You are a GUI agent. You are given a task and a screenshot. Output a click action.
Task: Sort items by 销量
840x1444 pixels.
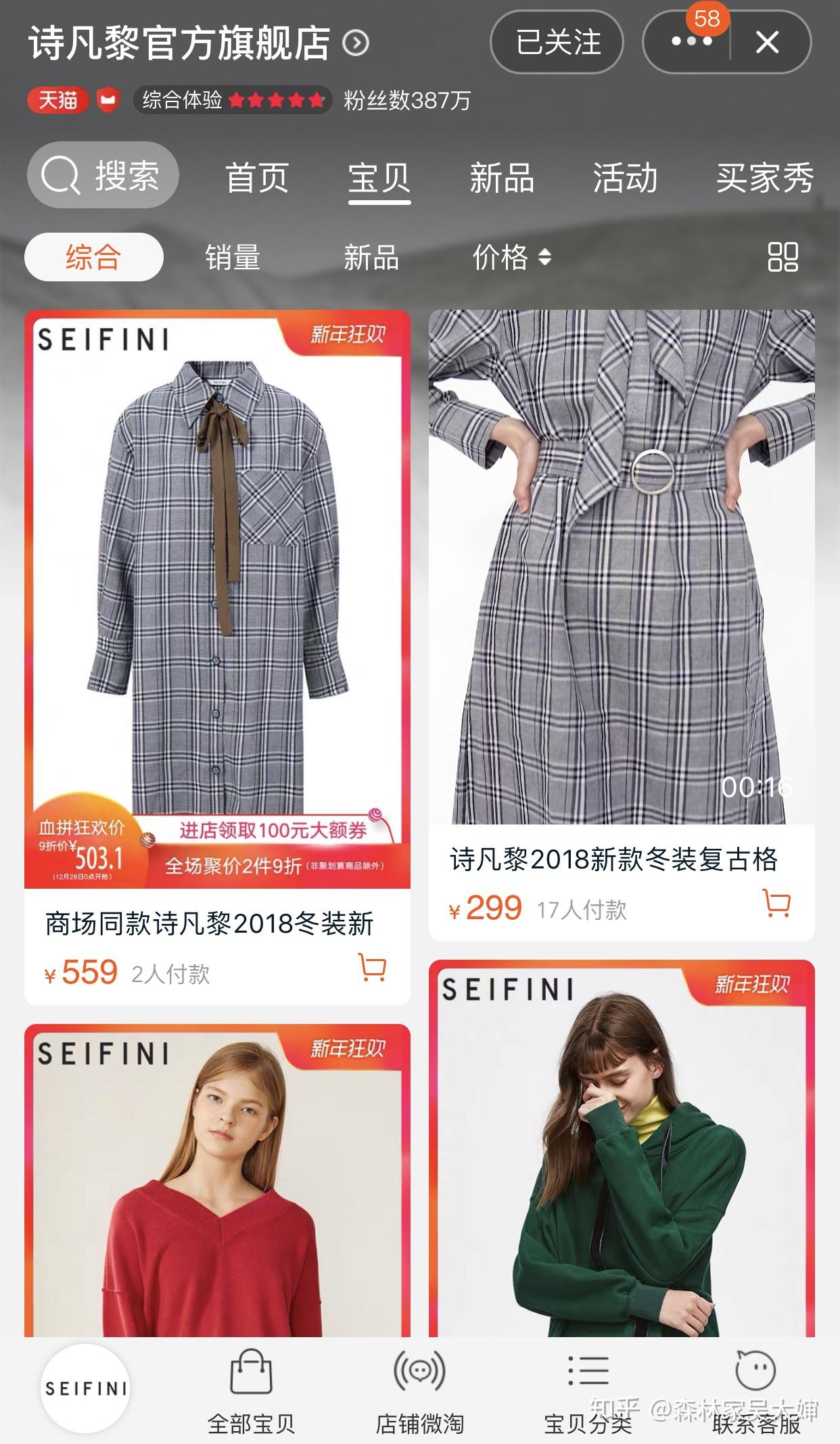tap(233, 258)
